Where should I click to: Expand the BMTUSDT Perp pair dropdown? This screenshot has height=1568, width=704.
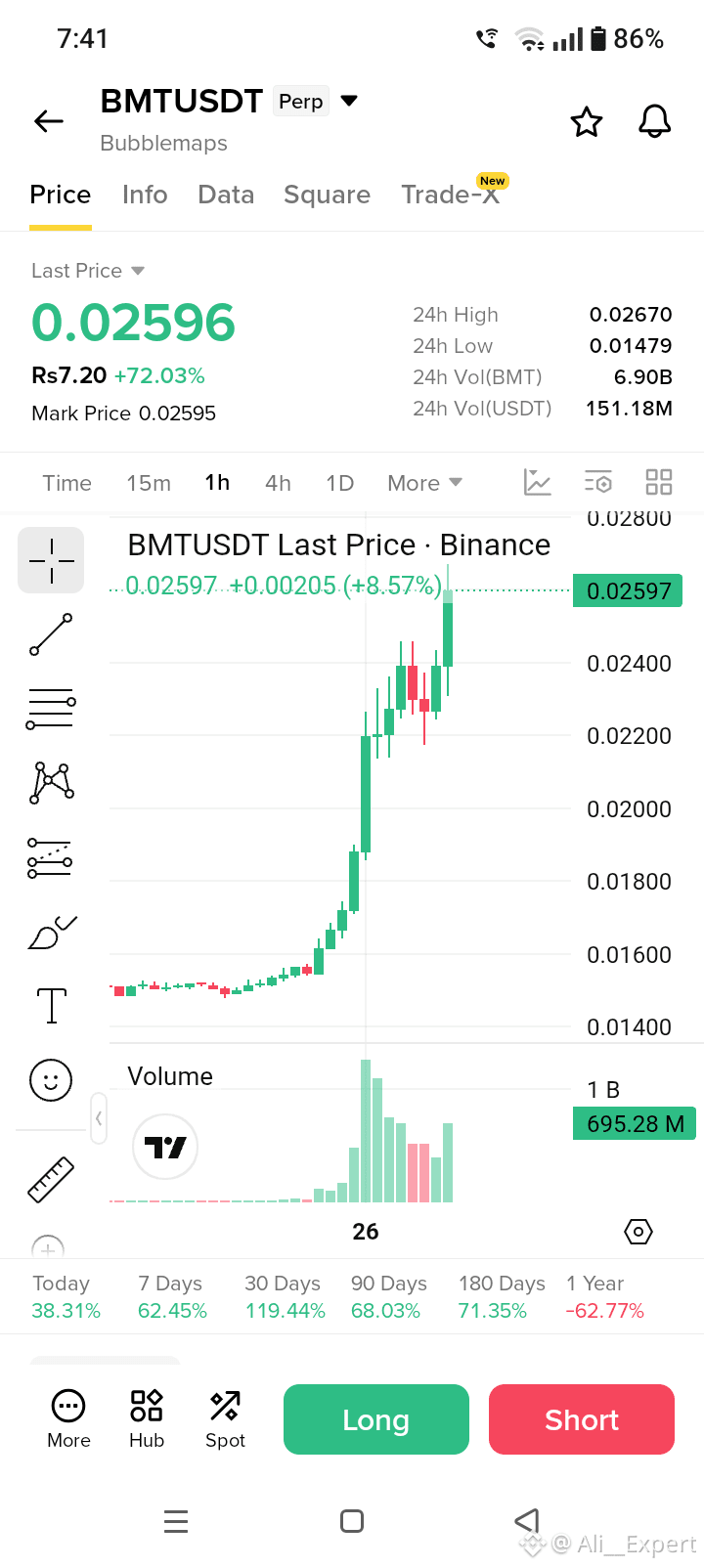point(349,101)
